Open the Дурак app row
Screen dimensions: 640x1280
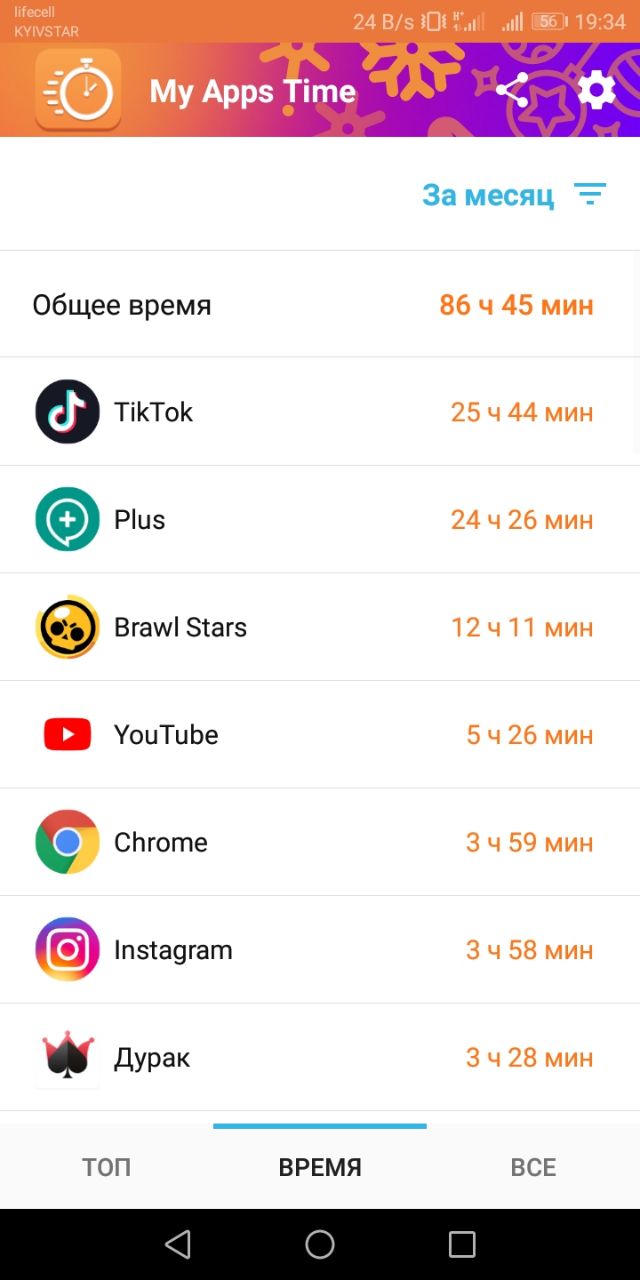[320, 1057]
